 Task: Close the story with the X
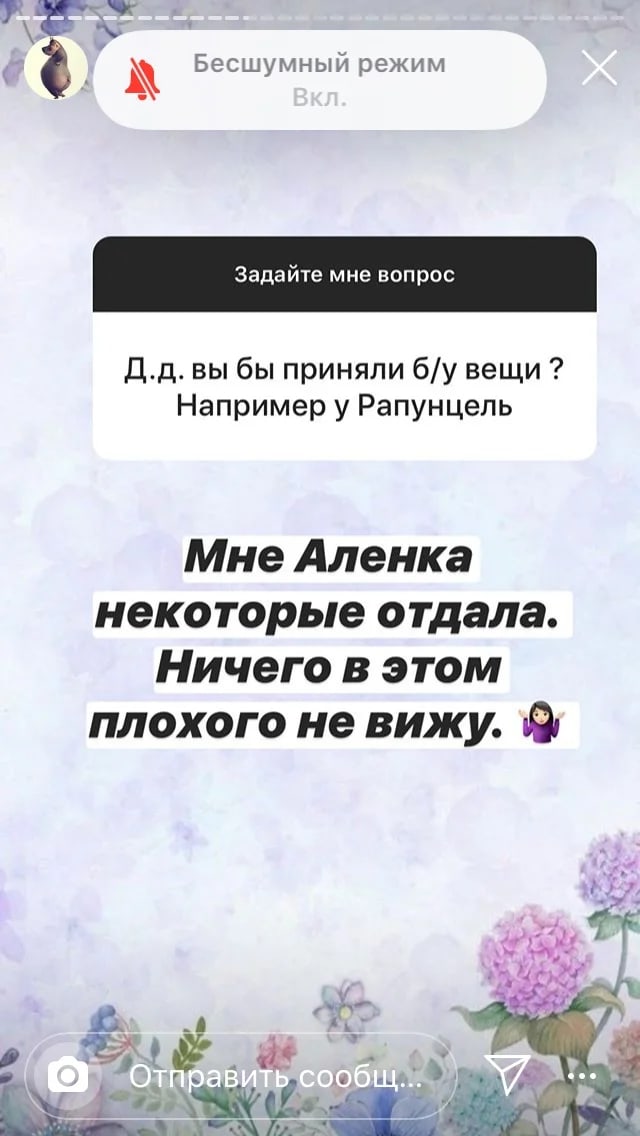pyautogui.click(x=599, y=68)
